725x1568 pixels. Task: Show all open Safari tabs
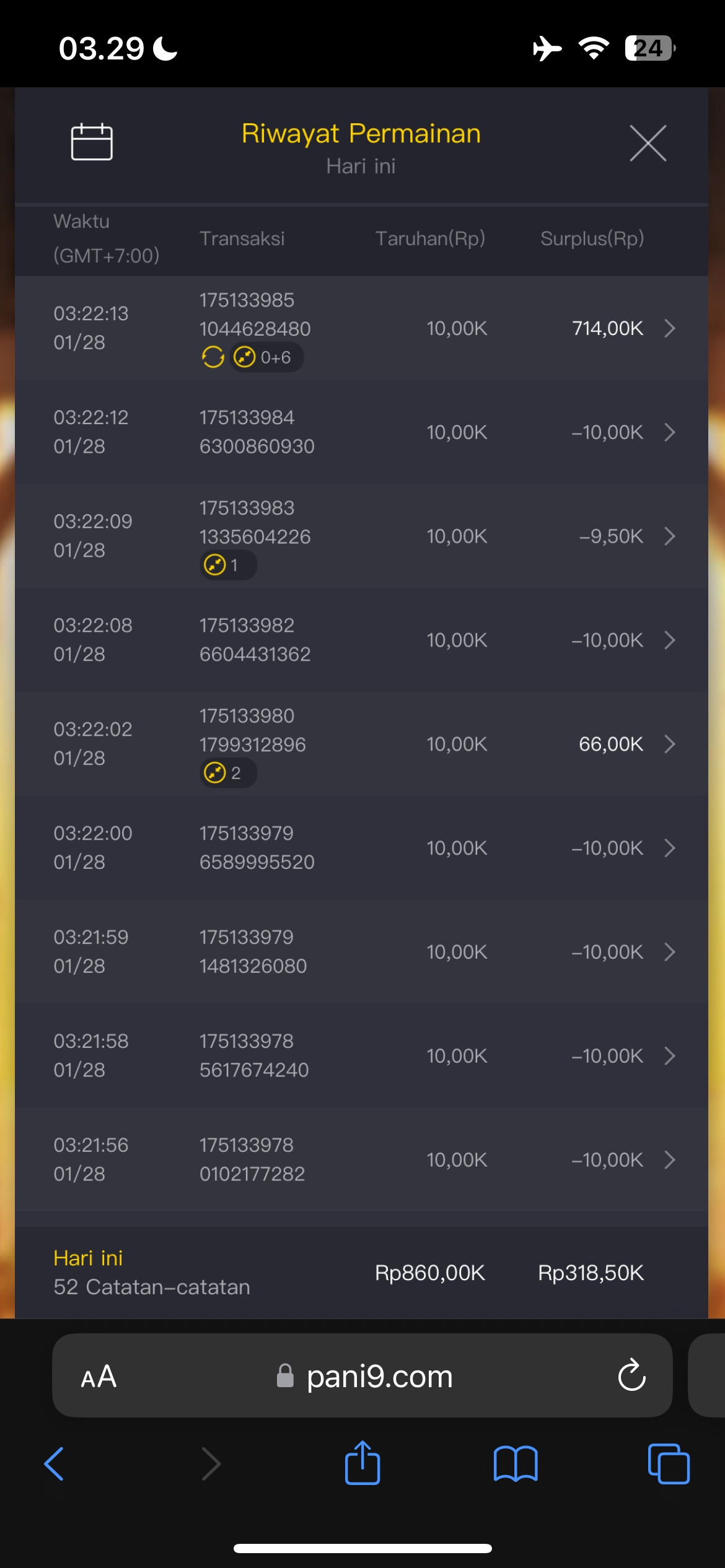[668, 1464]
